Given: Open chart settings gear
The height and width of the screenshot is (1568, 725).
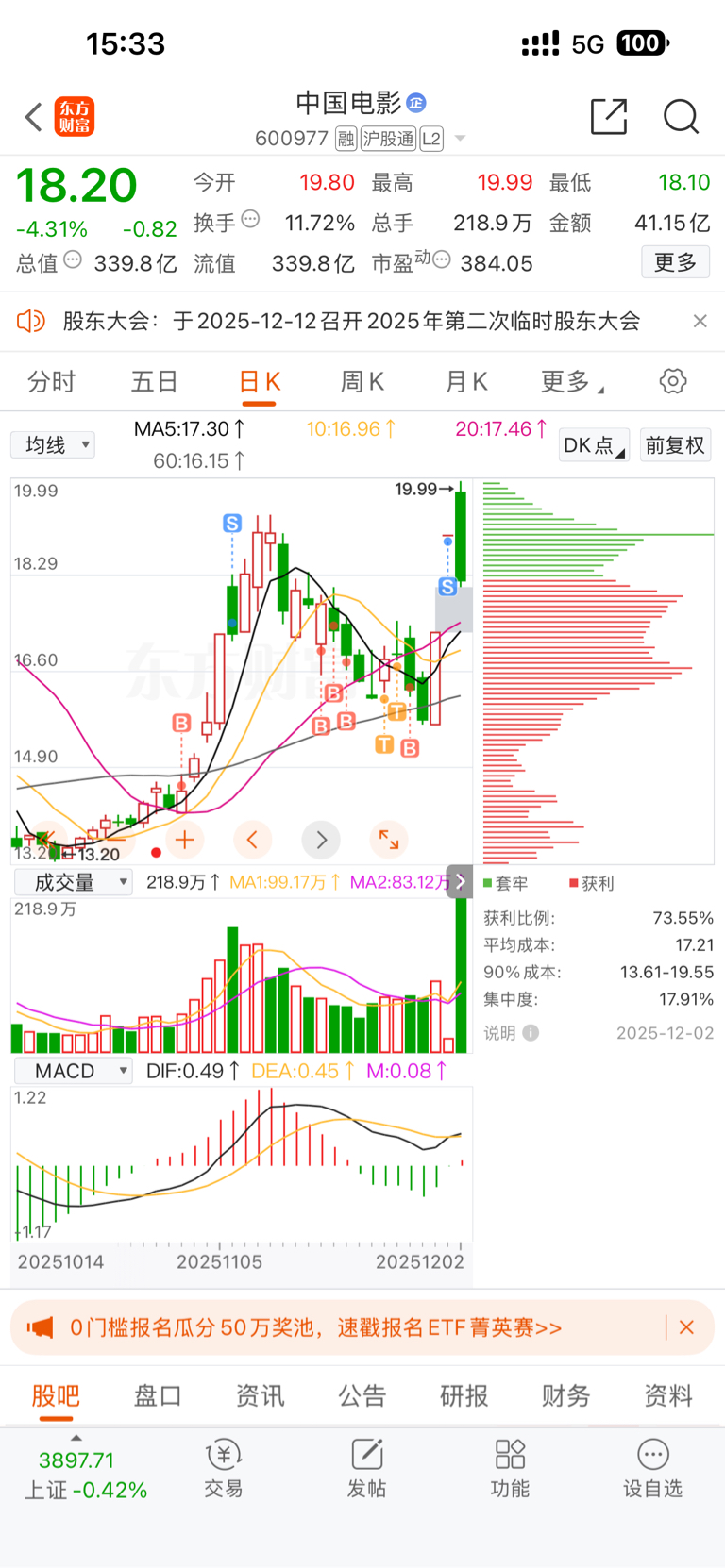Looking at the screenshot, I should click(672, 381).
